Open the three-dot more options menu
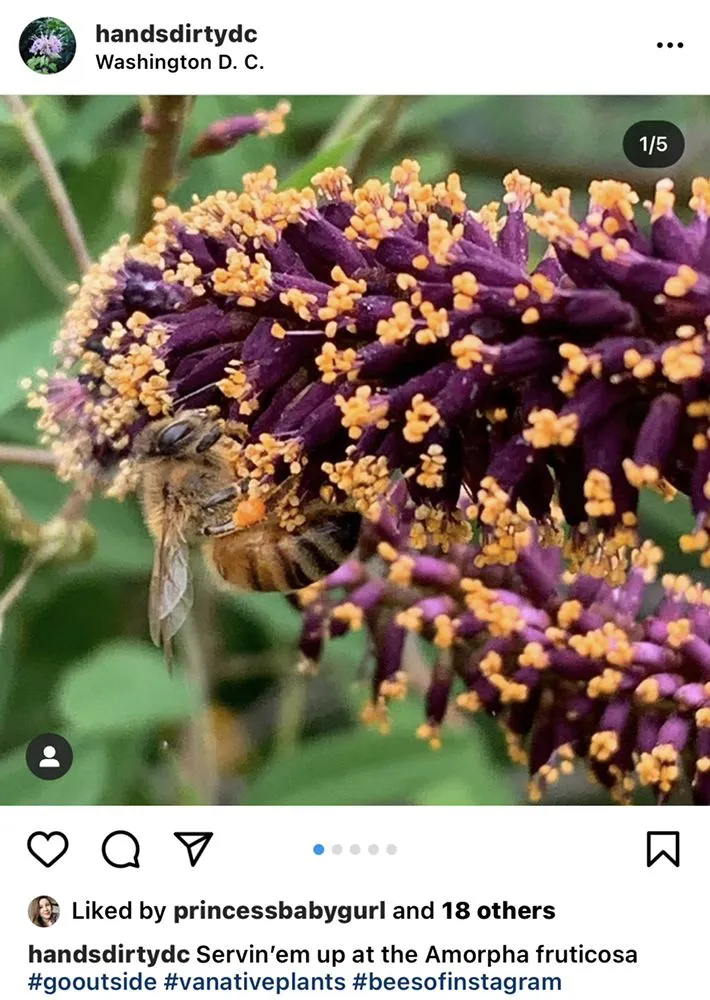The image size is (710, 1000). click(669, 46)
